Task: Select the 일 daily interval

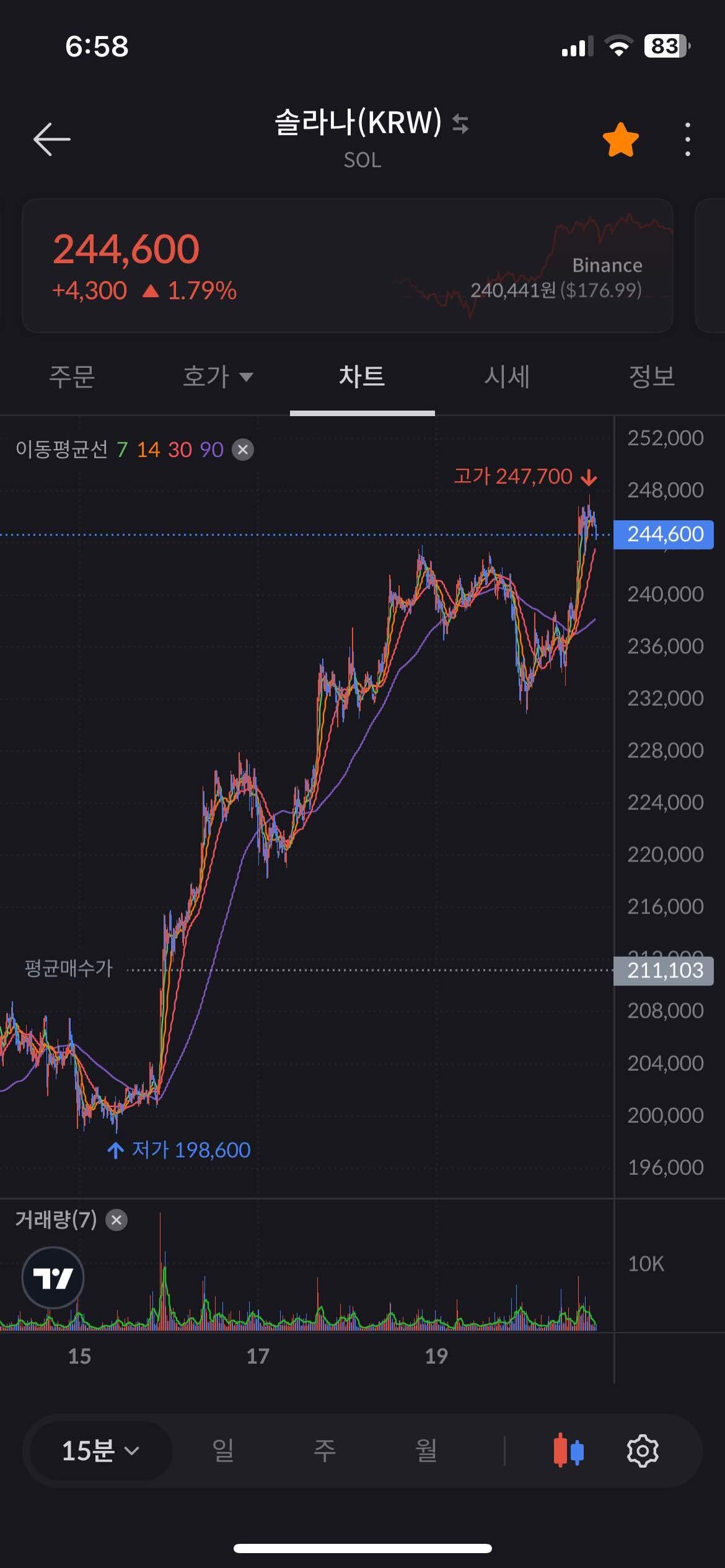Action: click(223, 1450)
